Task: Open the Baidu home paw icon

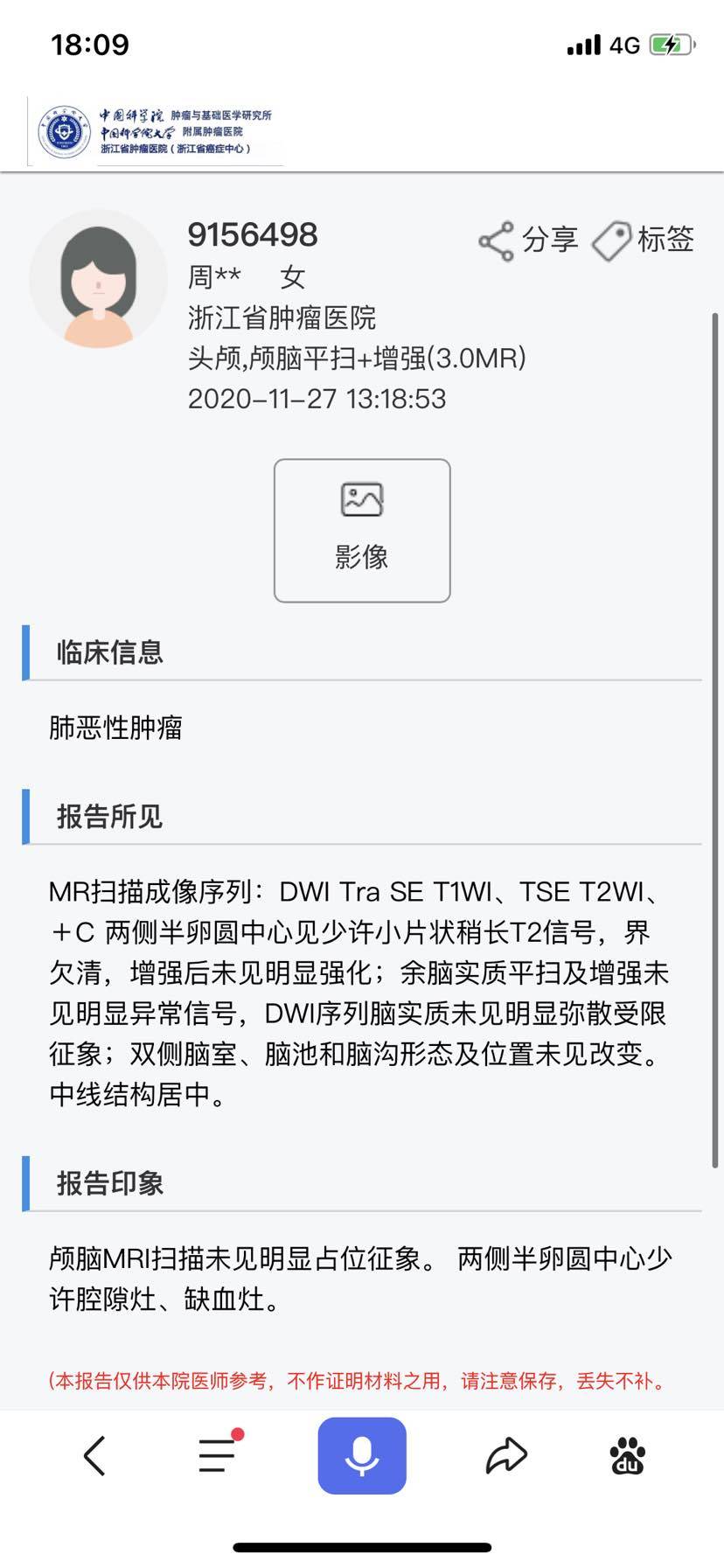Action: coord(627,1456)
